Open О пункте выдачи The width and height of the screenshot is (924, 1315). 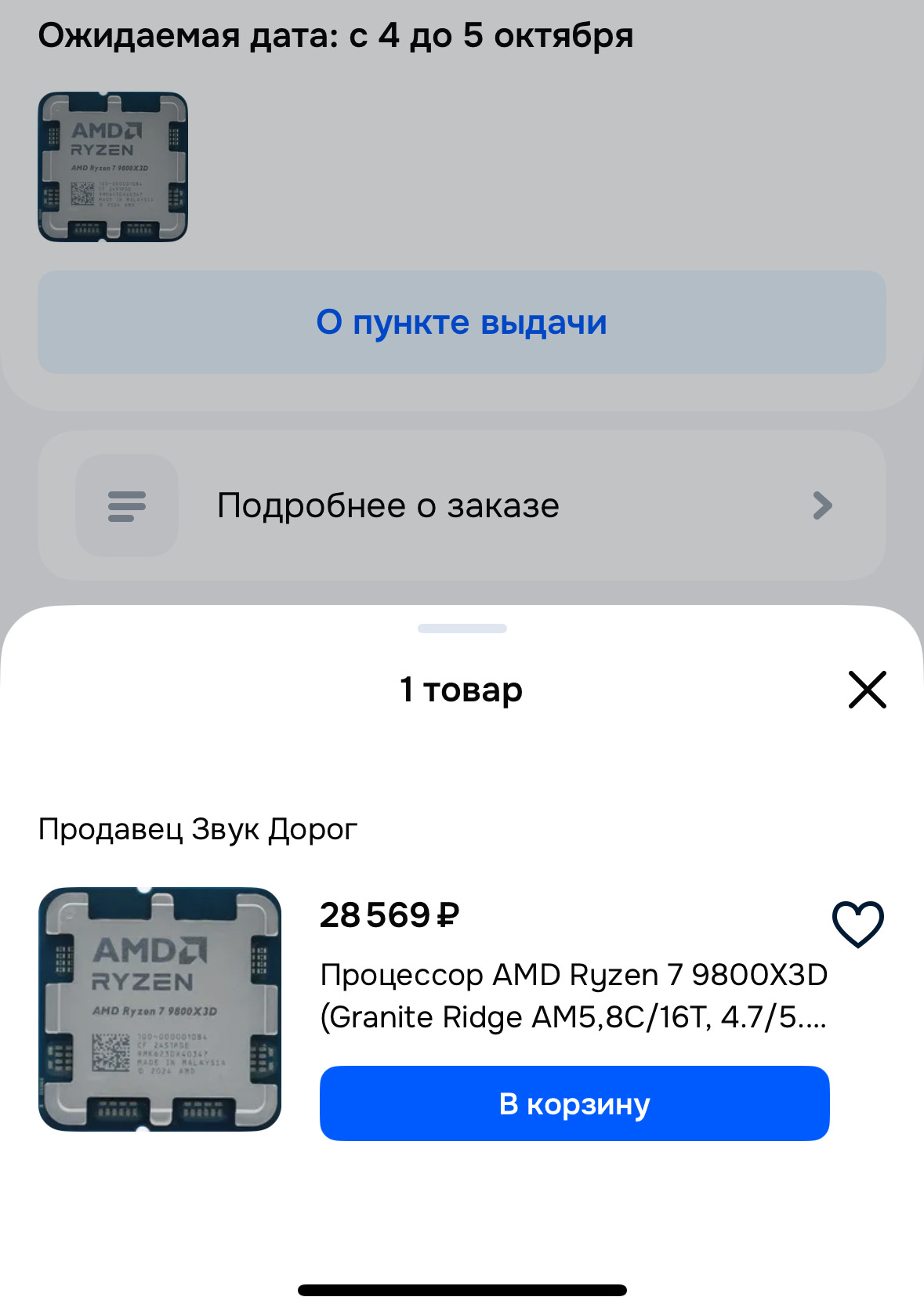pyautogui.click(x=462, y=322)
